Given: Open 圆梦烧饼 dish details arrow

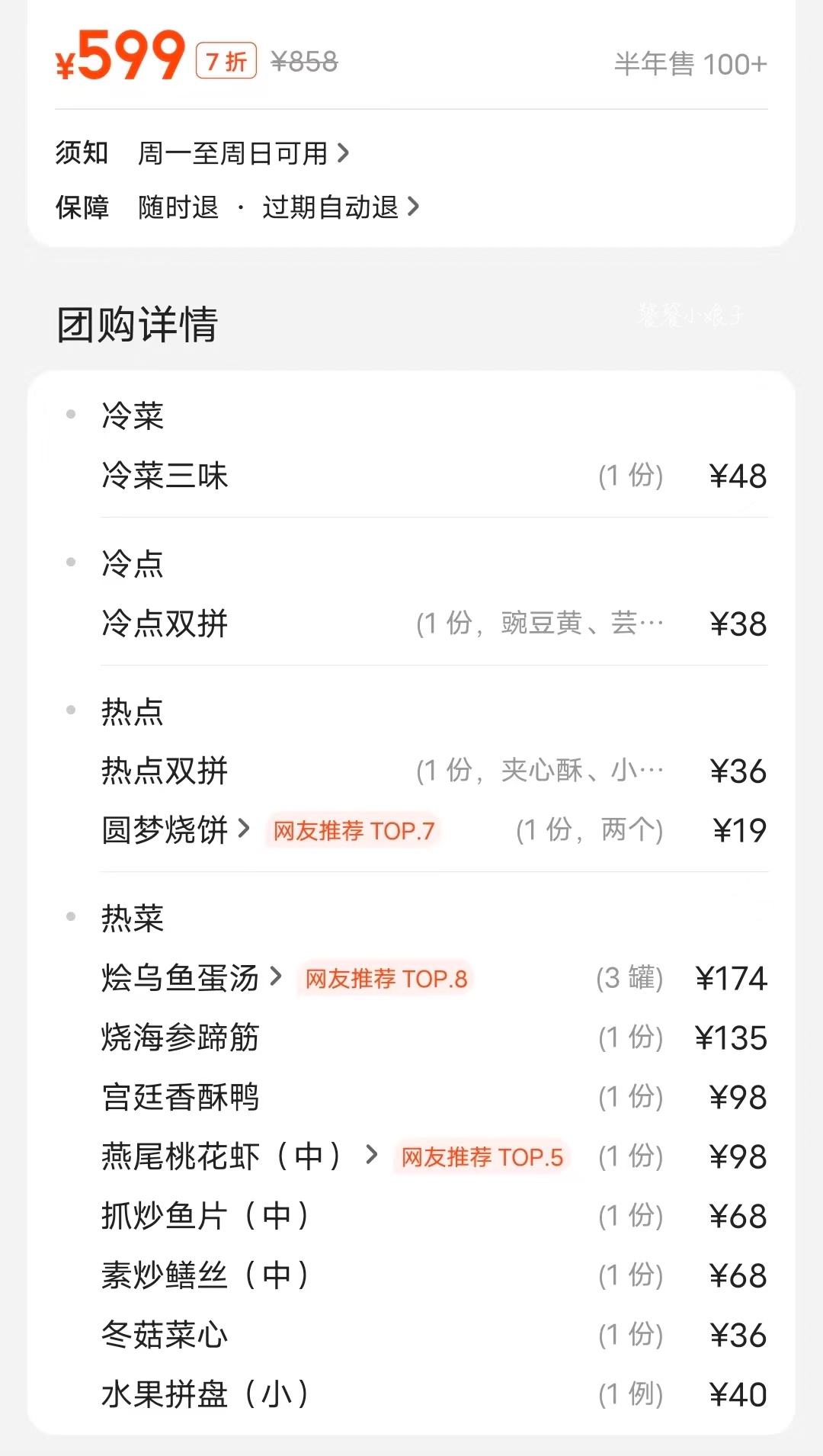Looking at the screenshot, I should click(x=242, y=830).
